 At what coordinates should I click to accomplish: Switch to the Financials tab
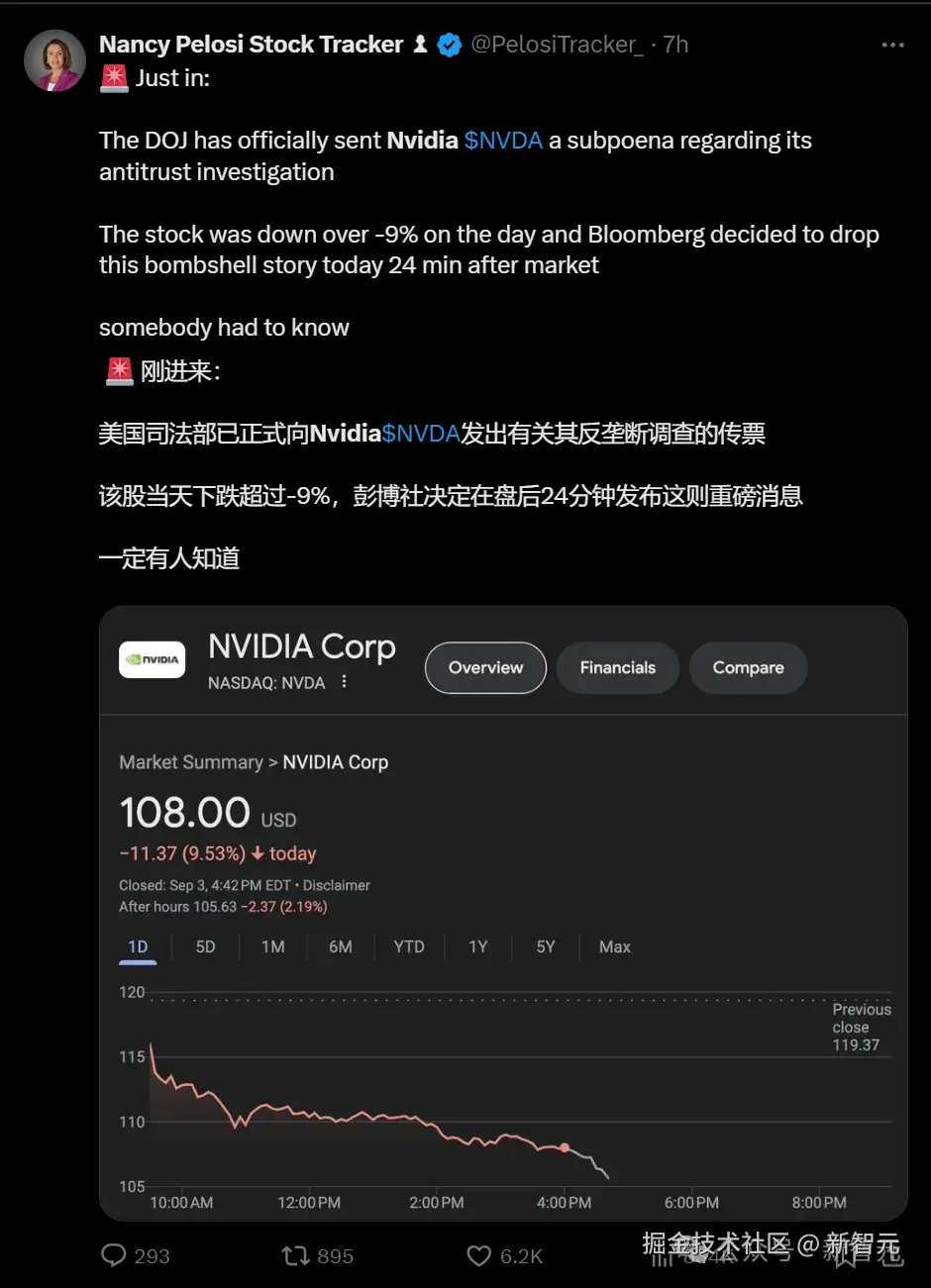point(617,667)
